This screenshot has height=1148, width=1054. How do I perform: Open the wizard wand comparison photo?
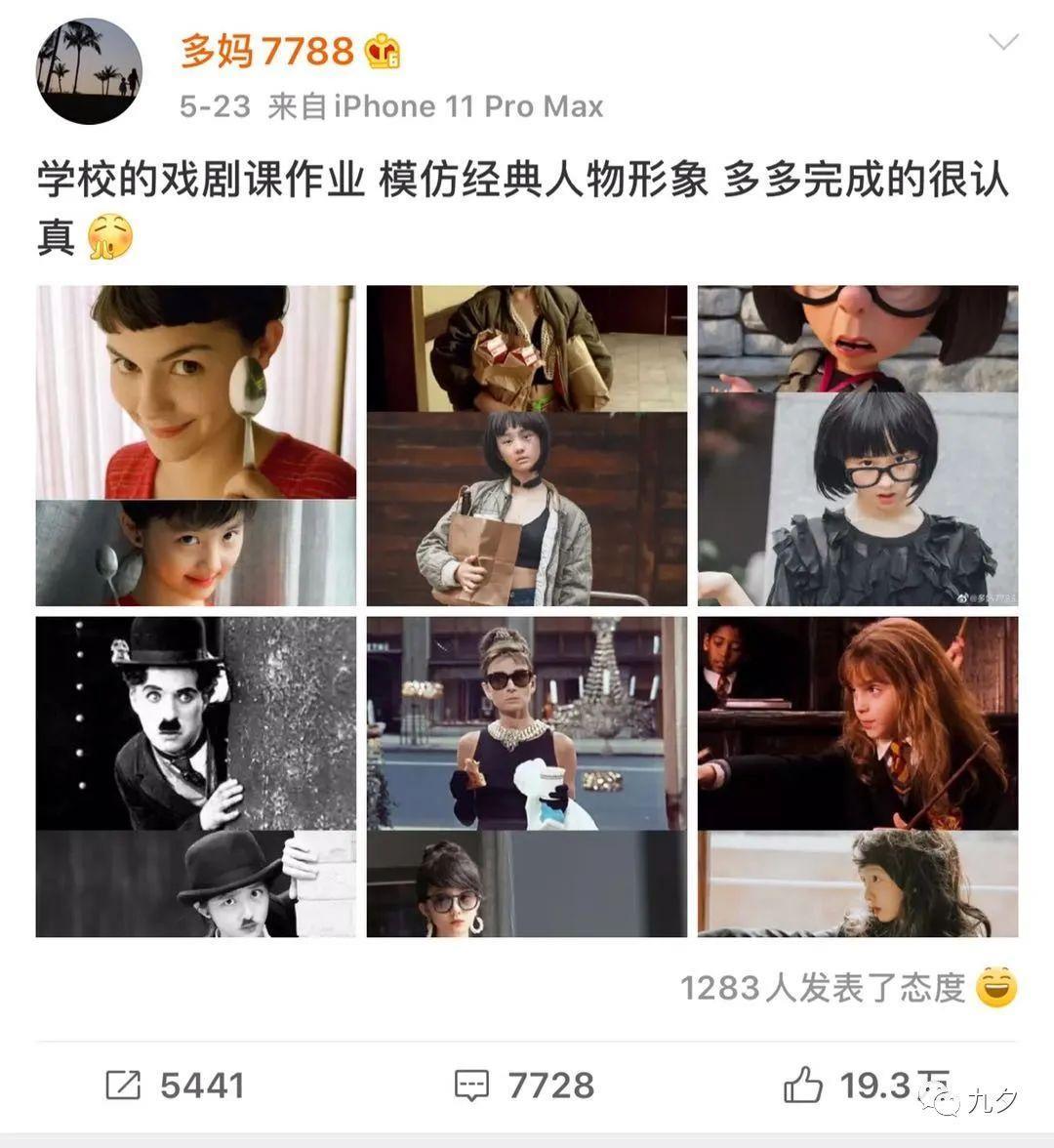tap(858, 777)
